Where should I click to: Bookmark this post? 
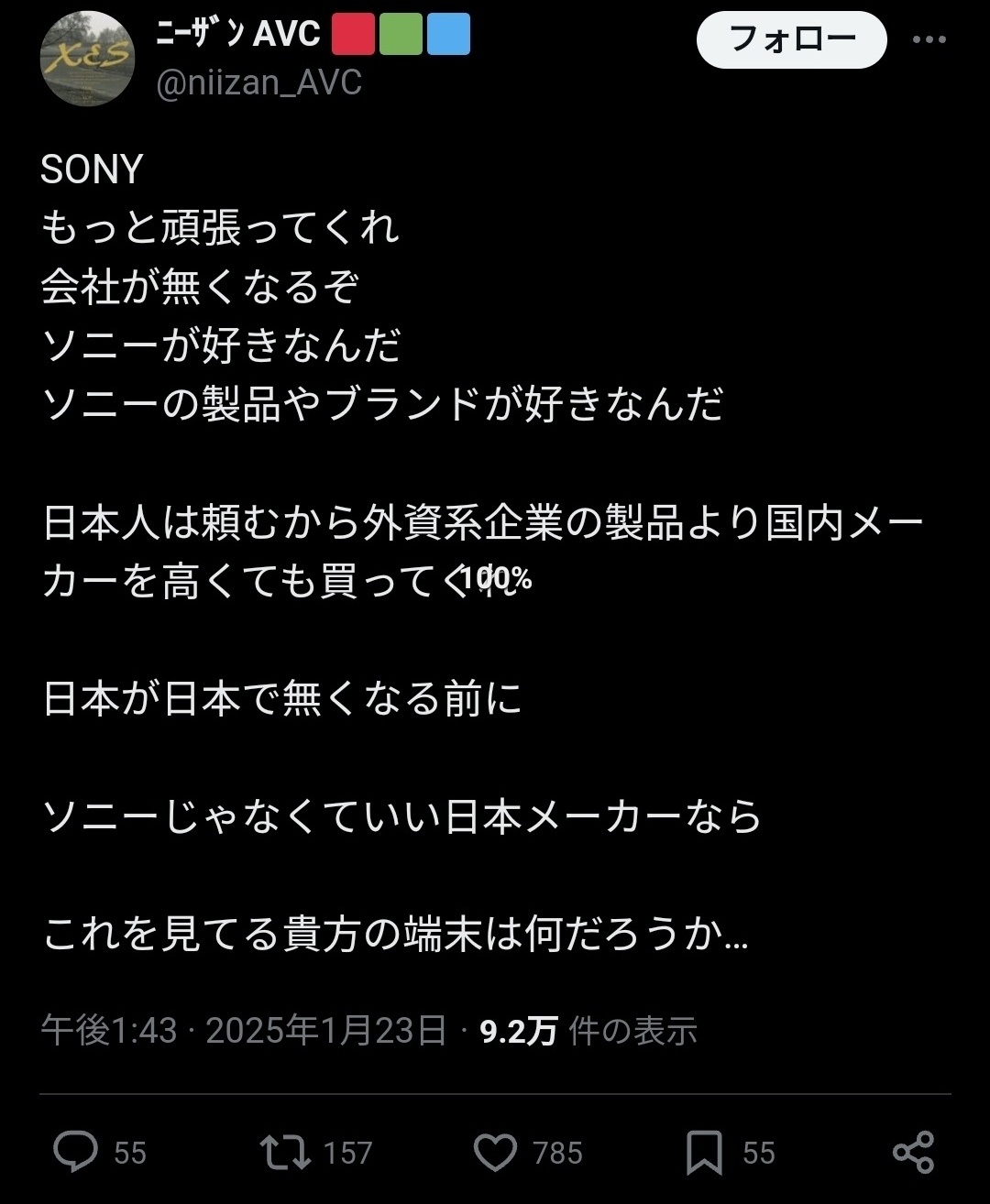pyautogui.click(x=704, y=1152)
